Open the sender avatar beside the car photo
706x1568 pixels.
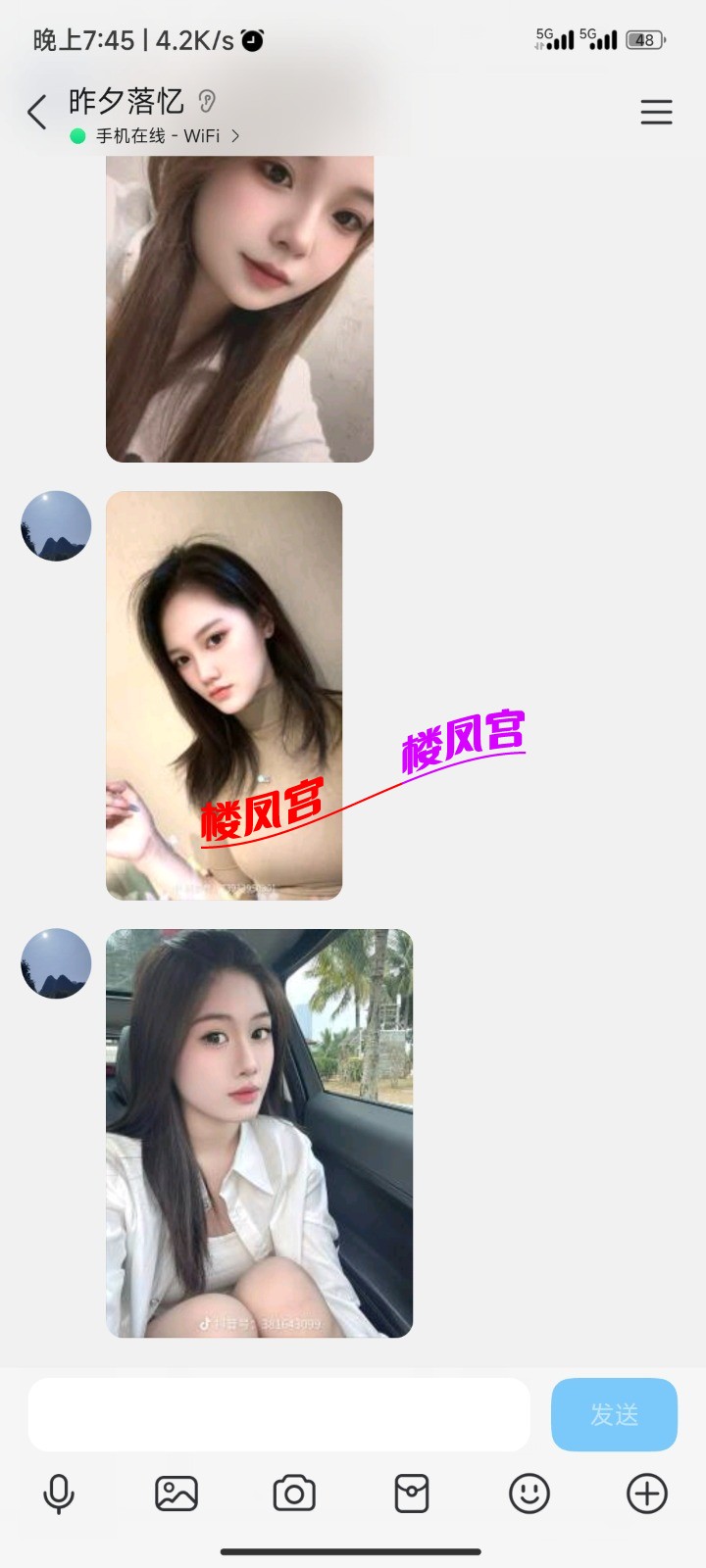pyautogui.click(x=56, y=963)
